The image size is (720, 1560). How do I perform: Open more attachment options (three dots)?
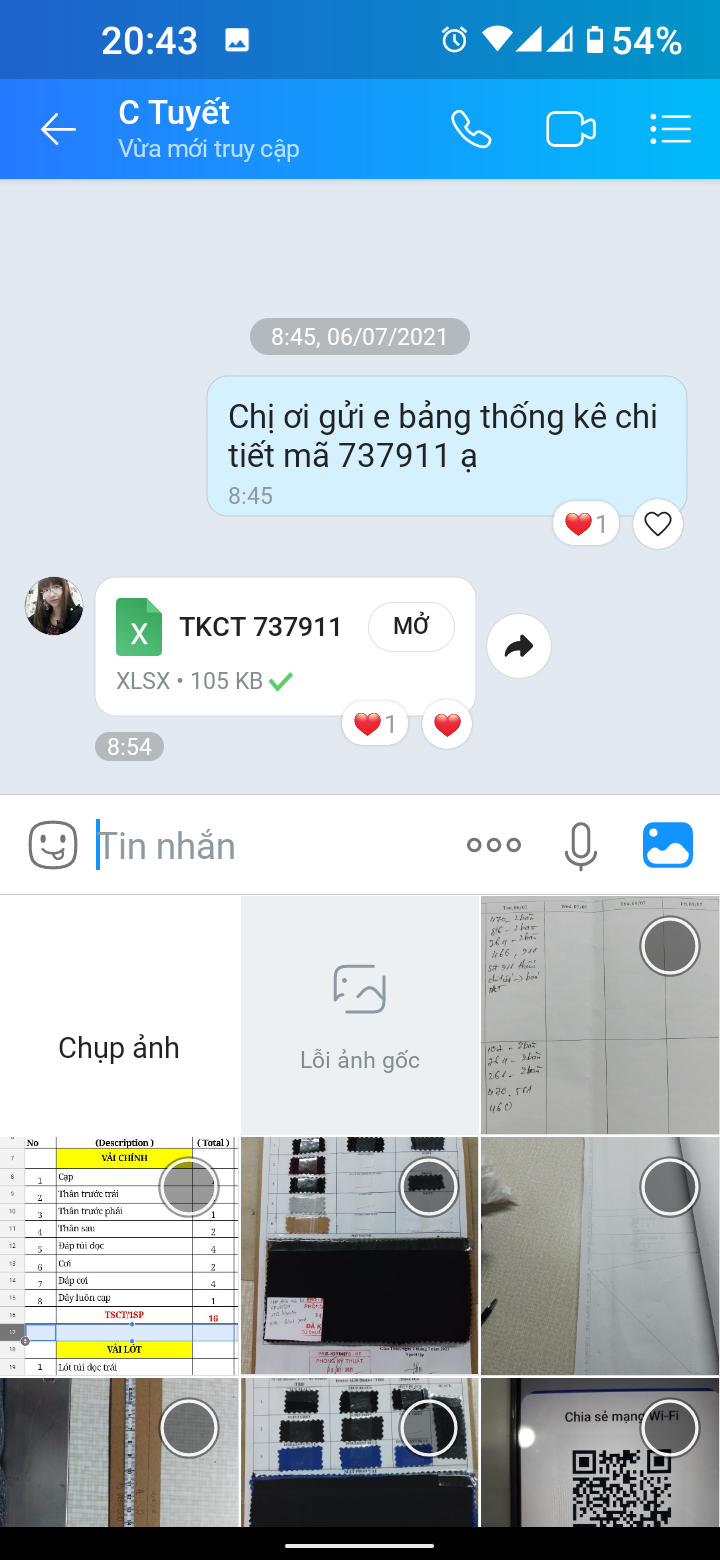click(x=494, y=845)
